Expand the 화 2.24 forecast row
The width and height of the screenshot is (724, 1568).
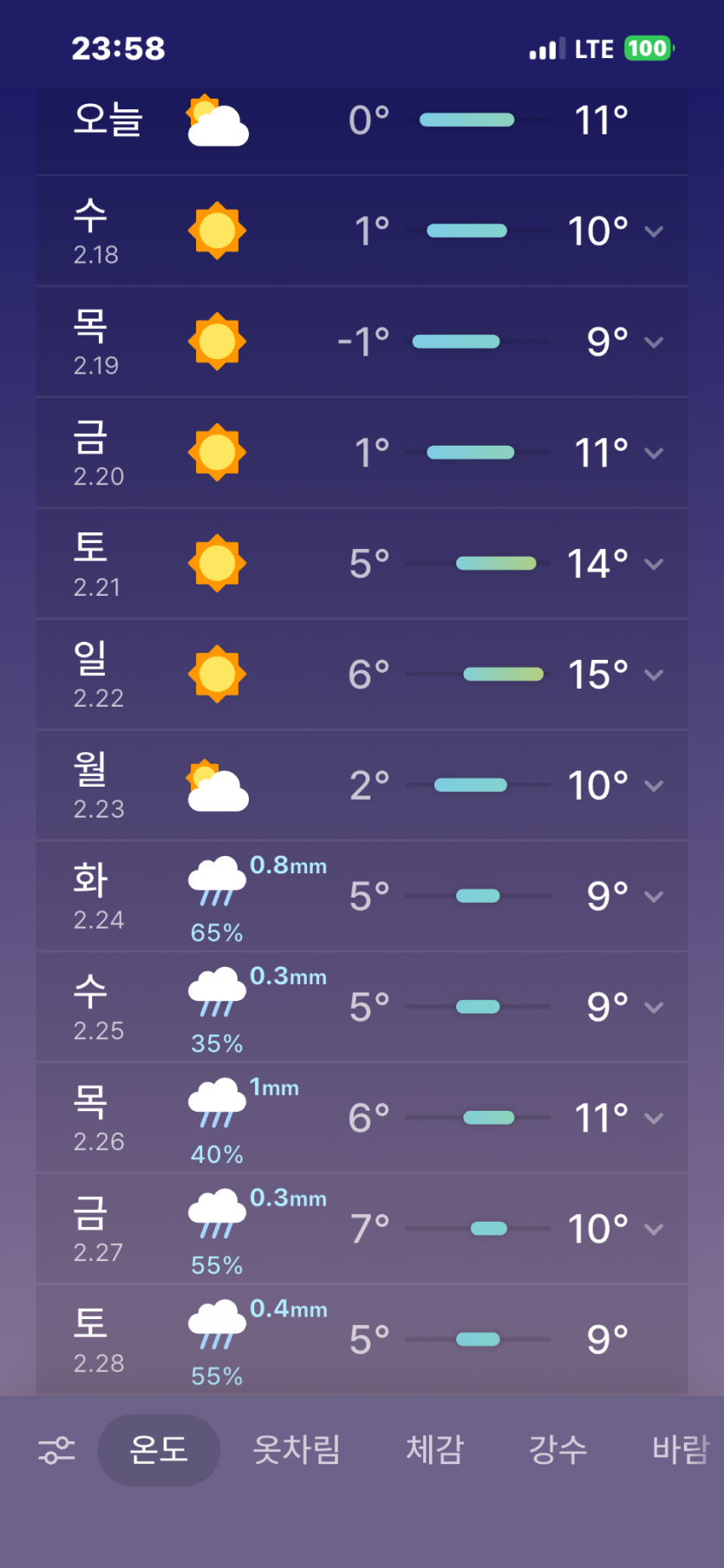(654, 897)
